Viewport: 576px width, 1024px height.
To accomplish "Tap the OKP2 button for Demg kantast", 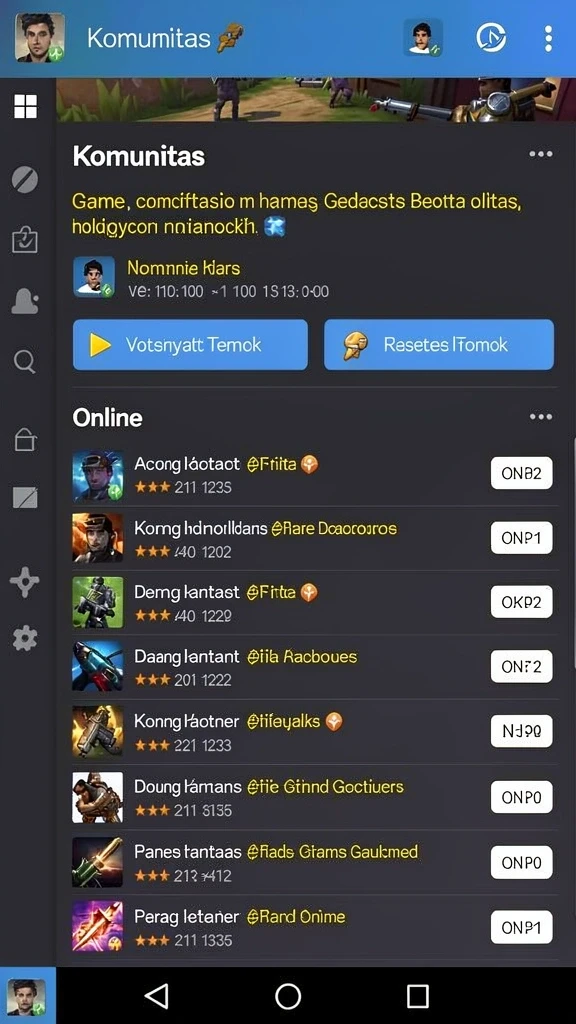I will click(x=521, y=601).
